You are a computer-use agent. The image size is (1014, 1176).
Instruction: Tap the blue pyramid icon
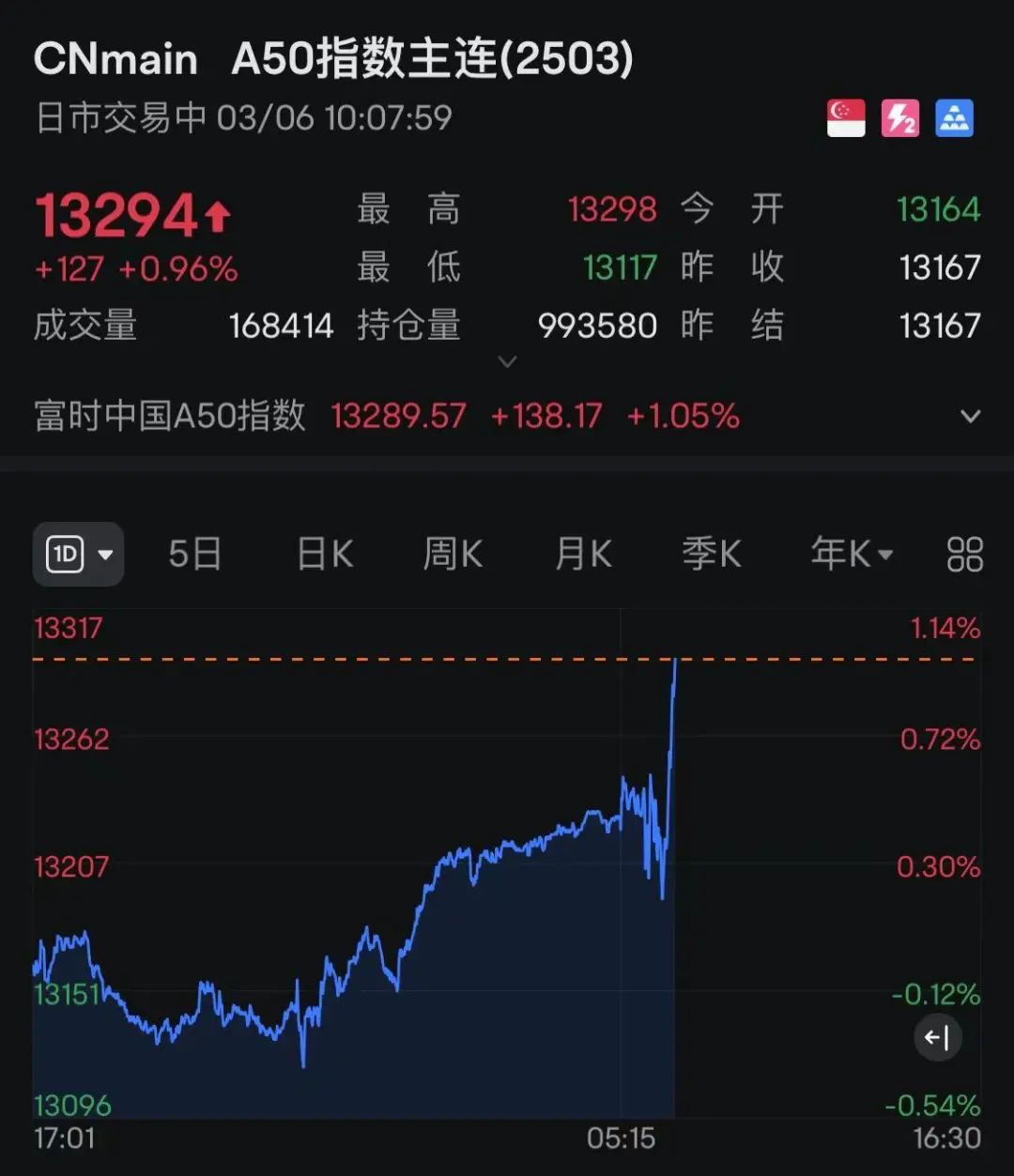pyautogui.click(x=954, y=119)
